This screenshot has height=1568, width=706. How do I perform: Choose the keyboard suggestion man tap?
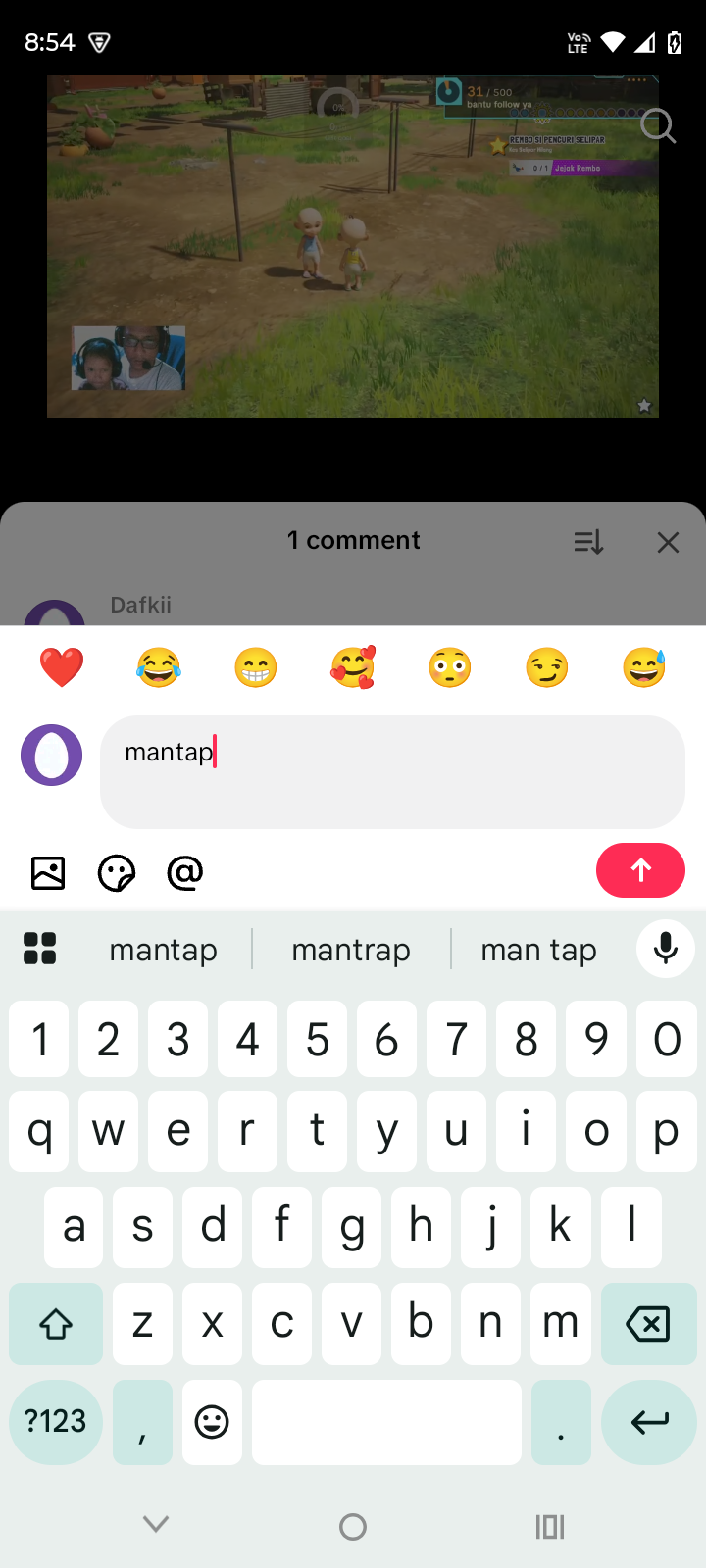(x=538, y=950)
